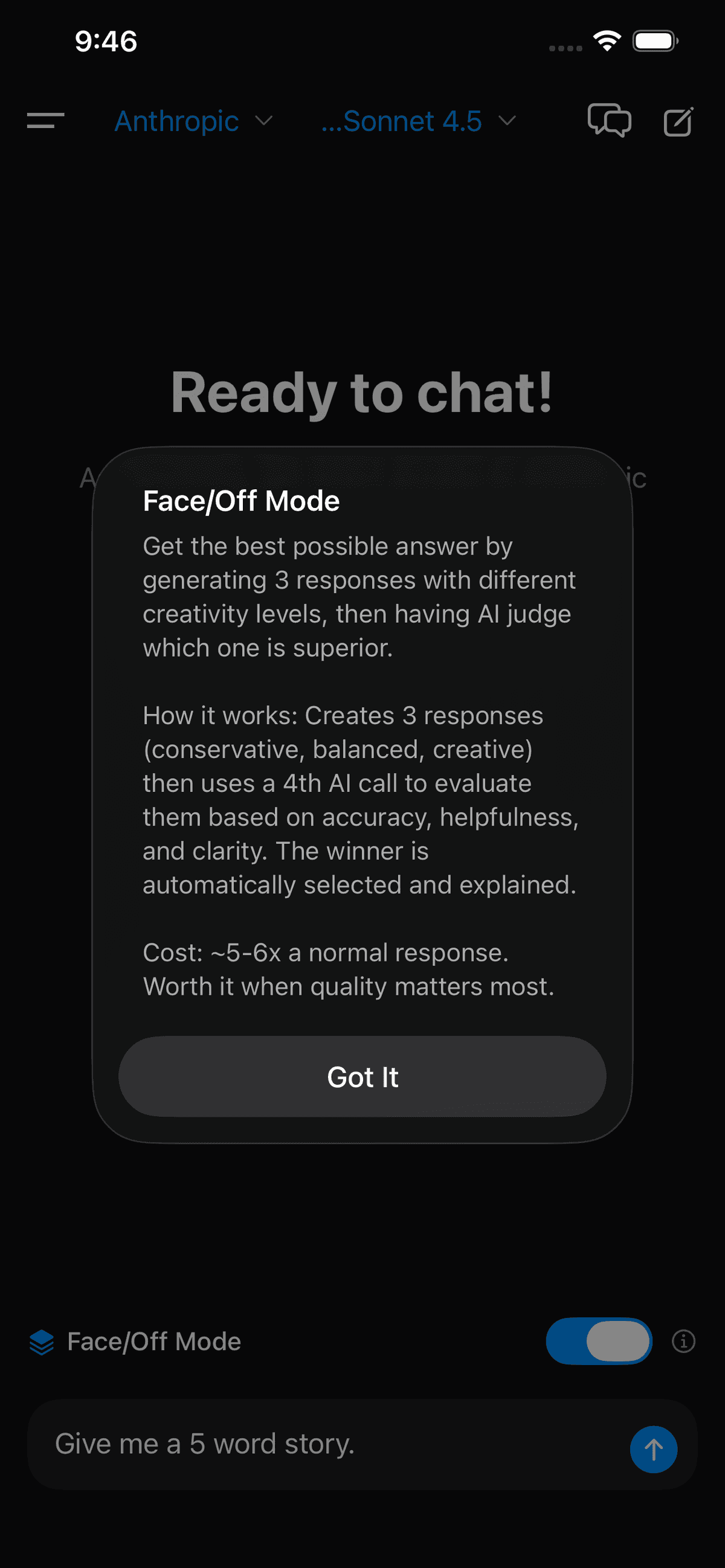Turn off the Face/Off Mode switch
The height and width of the screenshot is (1568, 725).
tap(599, 1341)
